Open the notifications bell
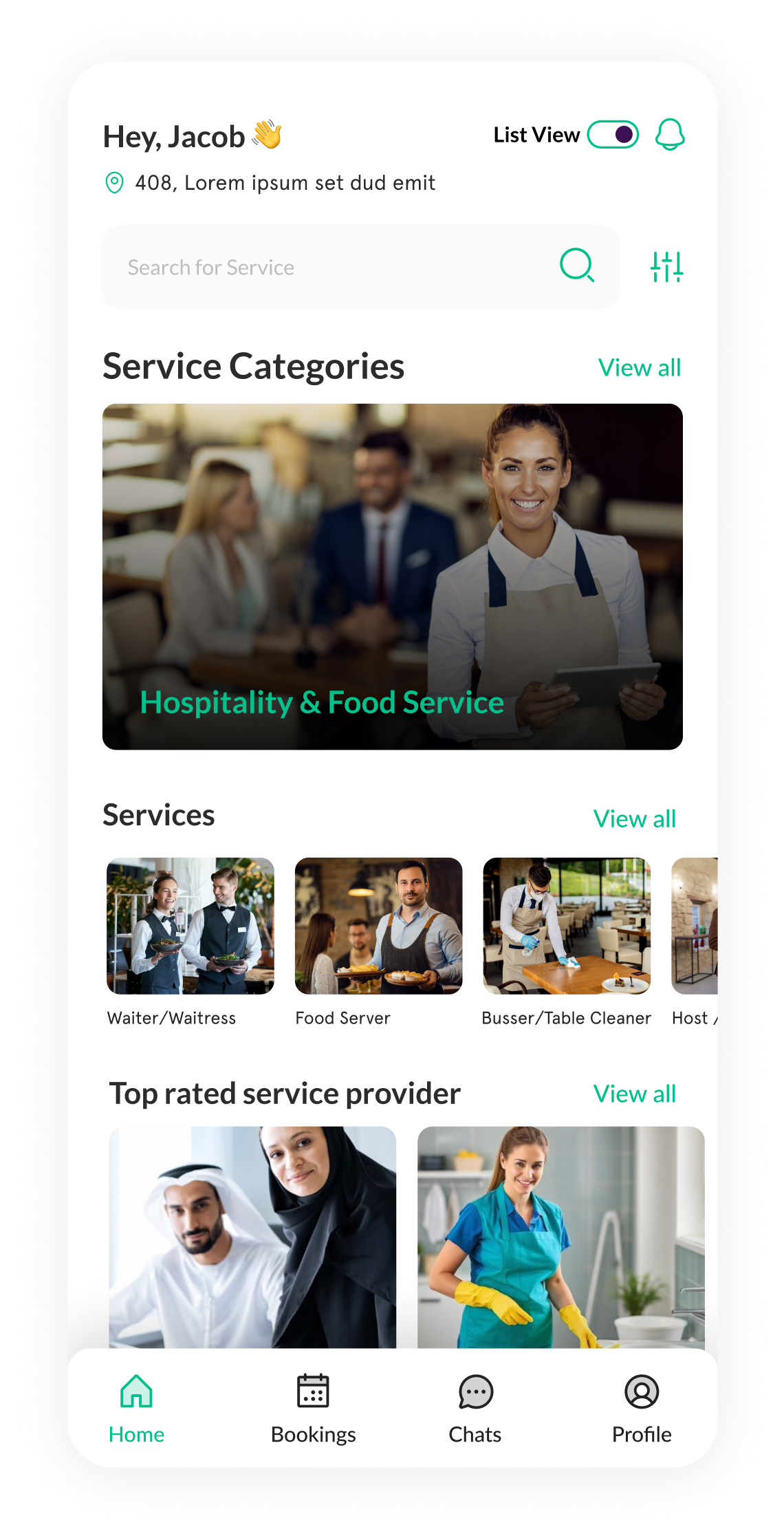The width and height of the screenshot is (784, 1540). (669, 134)
